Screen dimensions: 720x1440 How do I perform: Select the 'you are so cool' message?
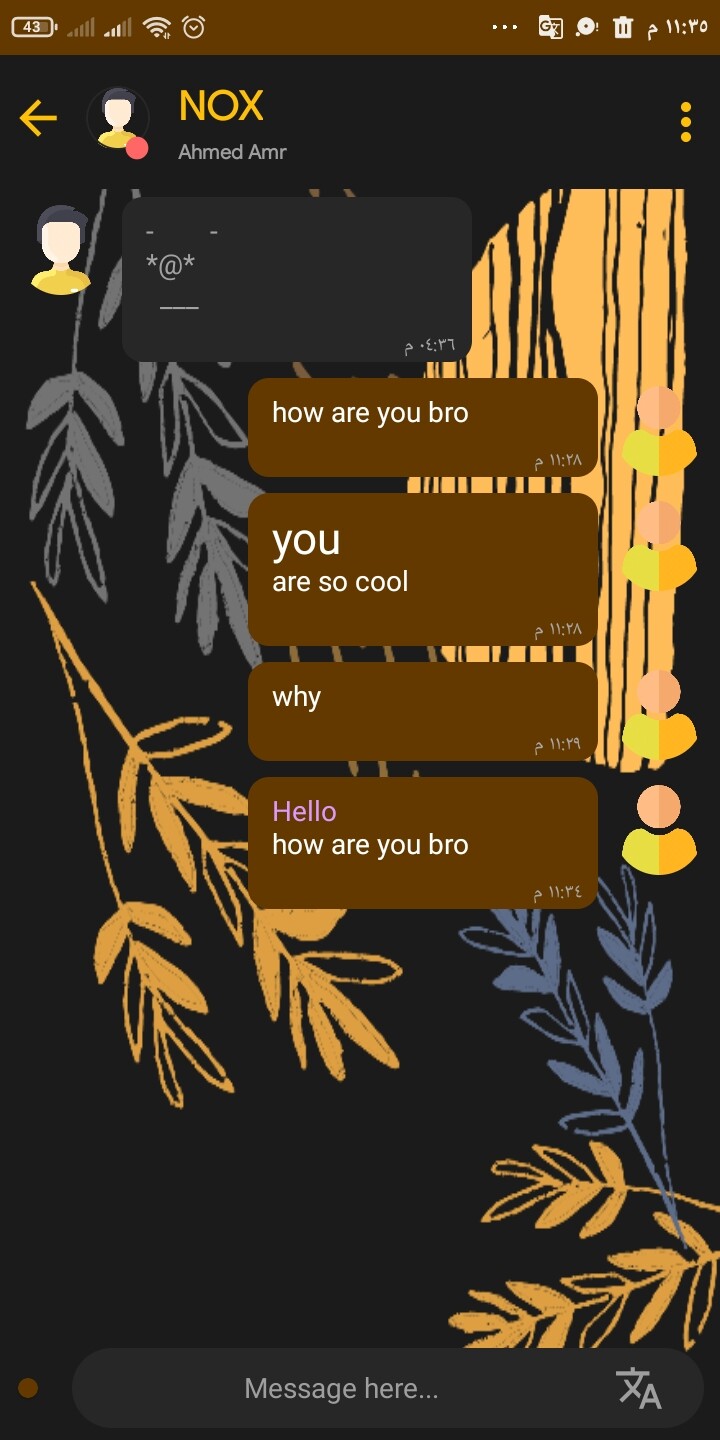(422, 568)
